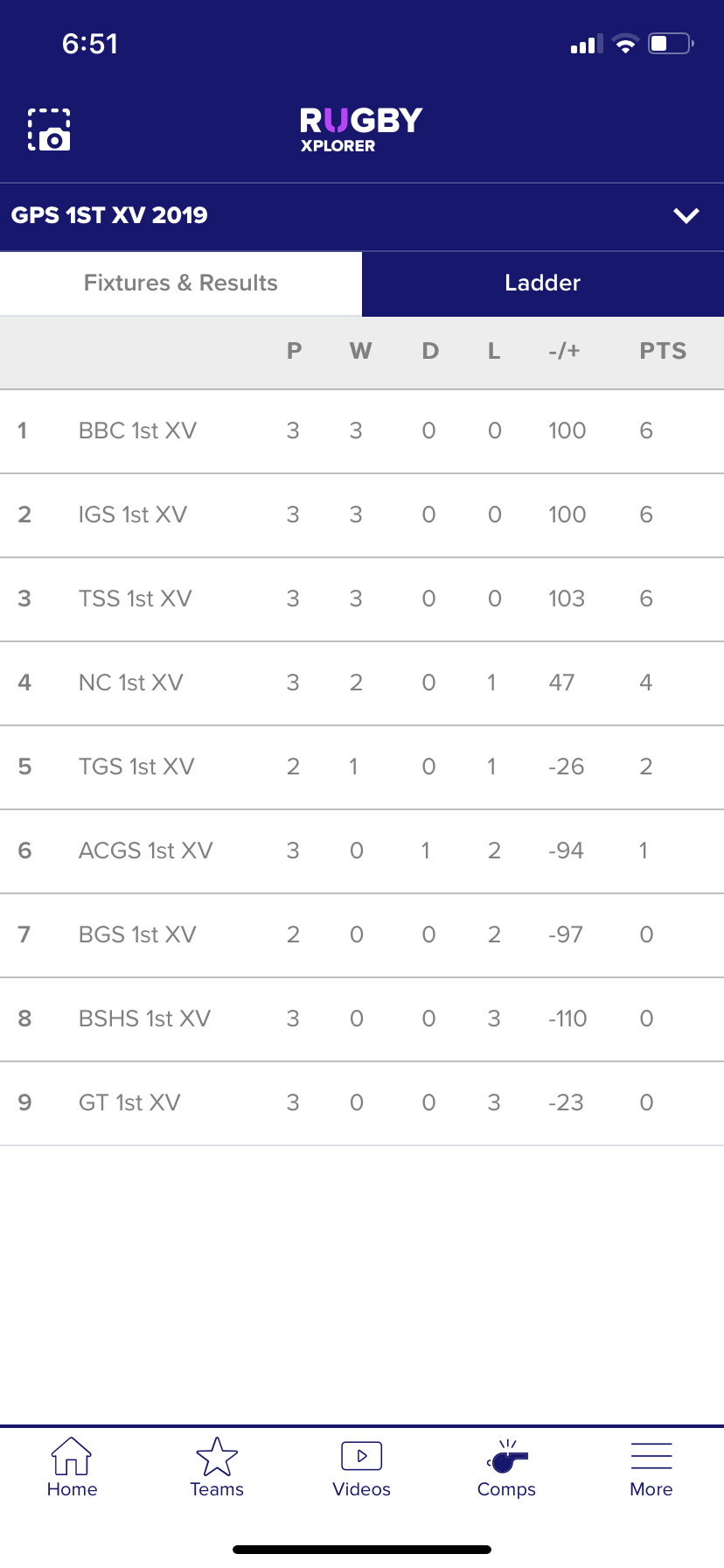Open the Videos tab
This screenshot has height=1568, width=724.
(x=361, y=1467)
